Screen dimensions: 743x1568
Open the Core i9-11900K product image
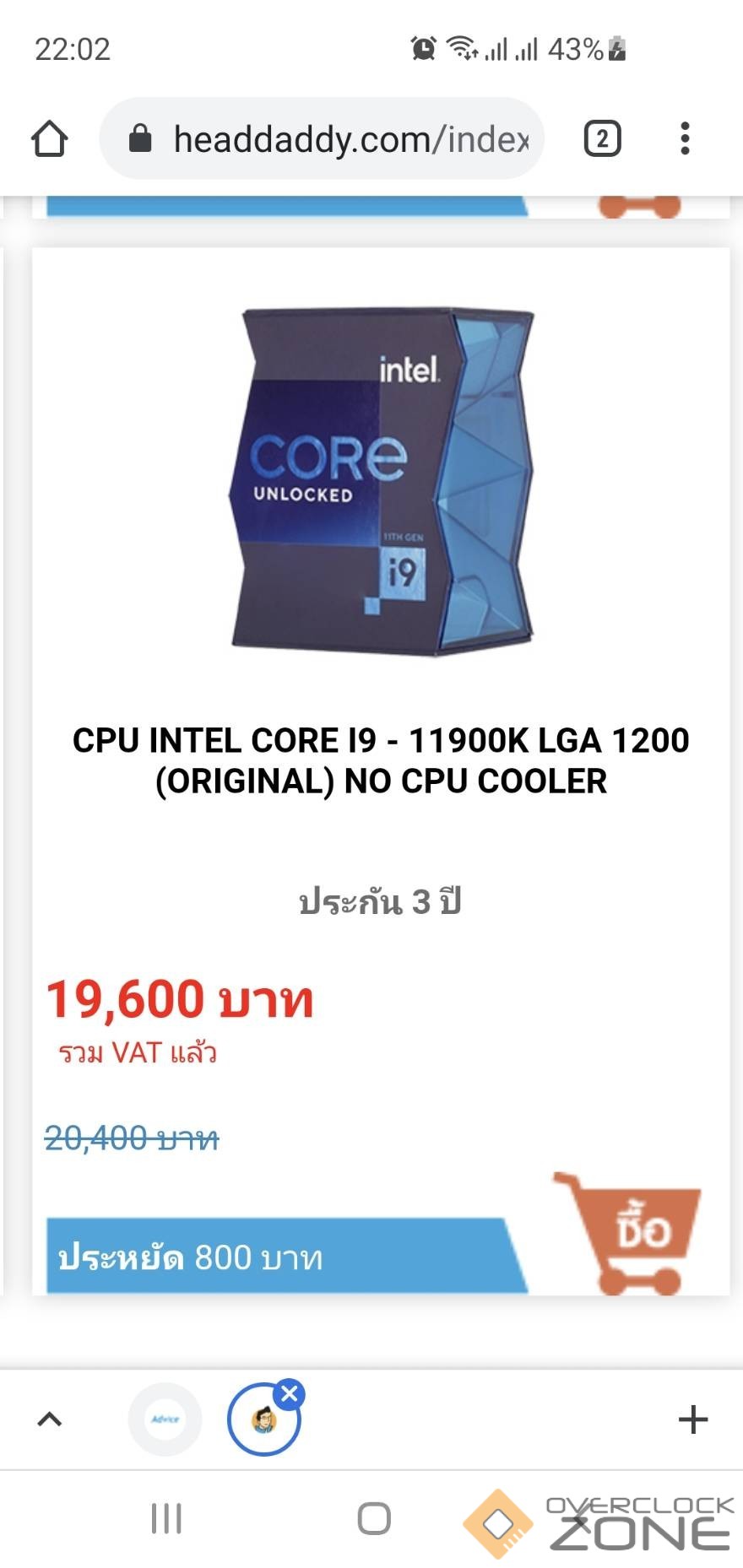pos(382,481)
